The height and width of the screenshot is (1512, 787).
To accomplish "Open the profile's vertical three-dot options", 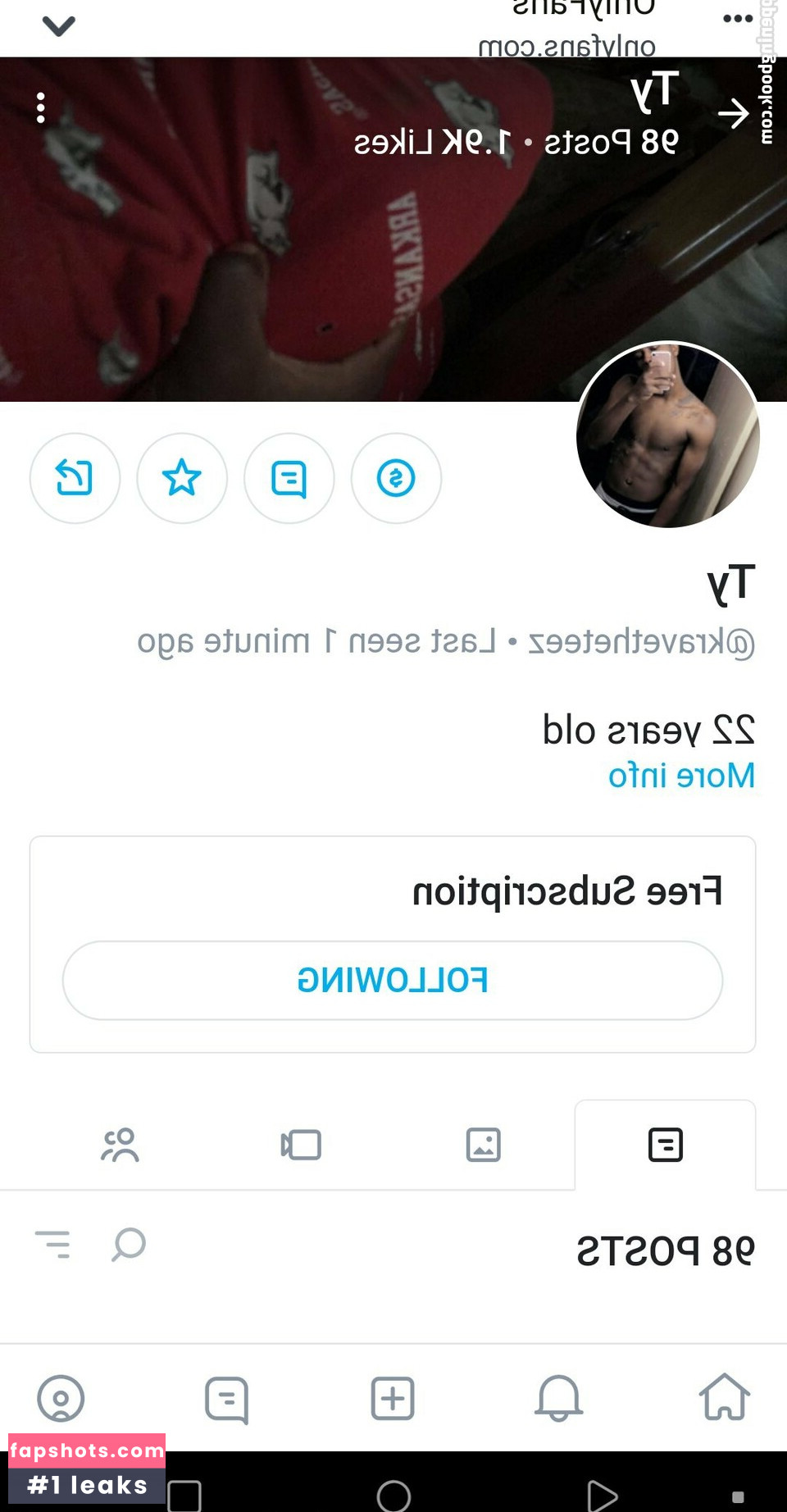I will [41, 107].
